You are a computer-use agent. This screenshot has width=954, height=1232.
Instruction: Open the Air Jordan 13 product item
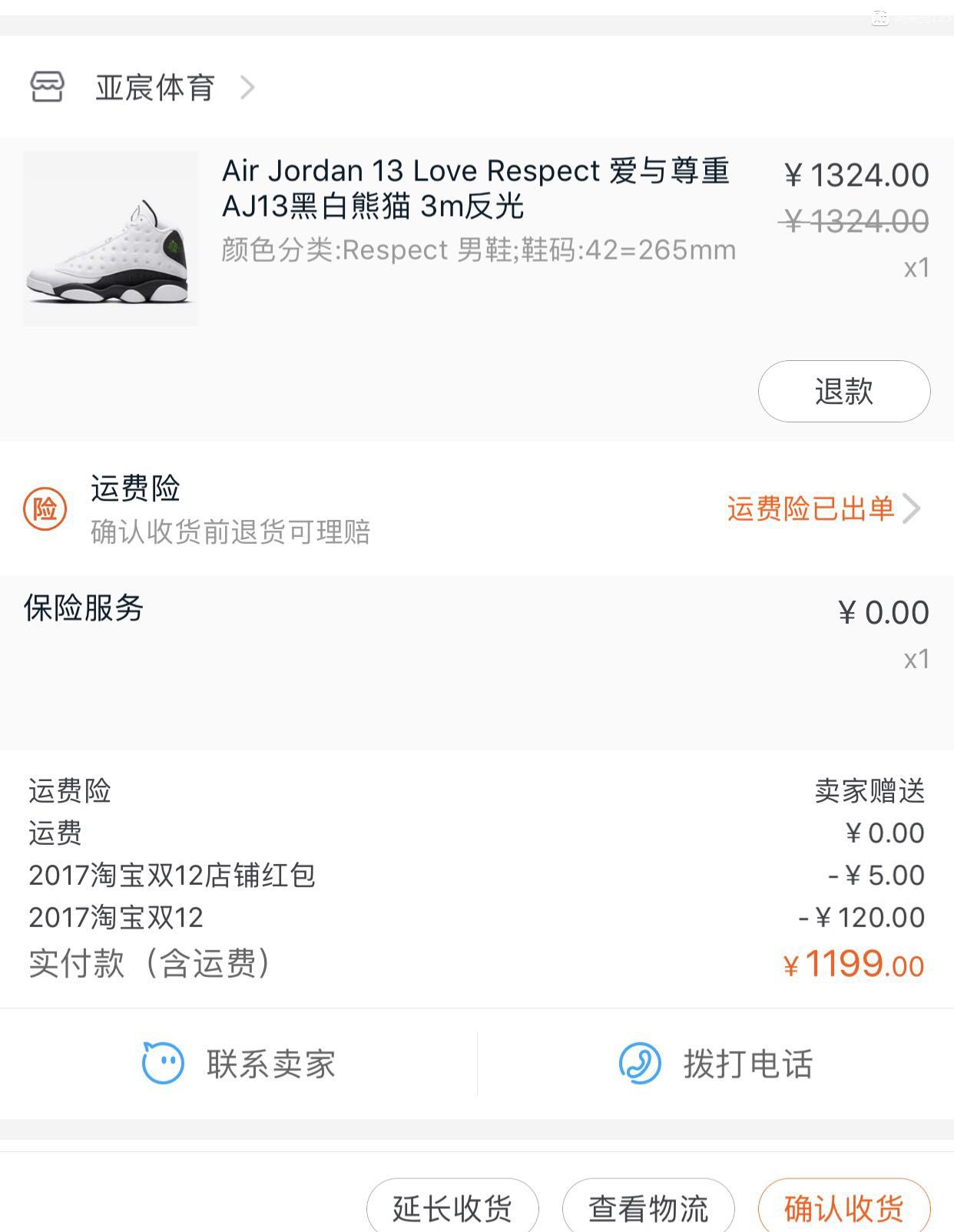coord(476,207)
